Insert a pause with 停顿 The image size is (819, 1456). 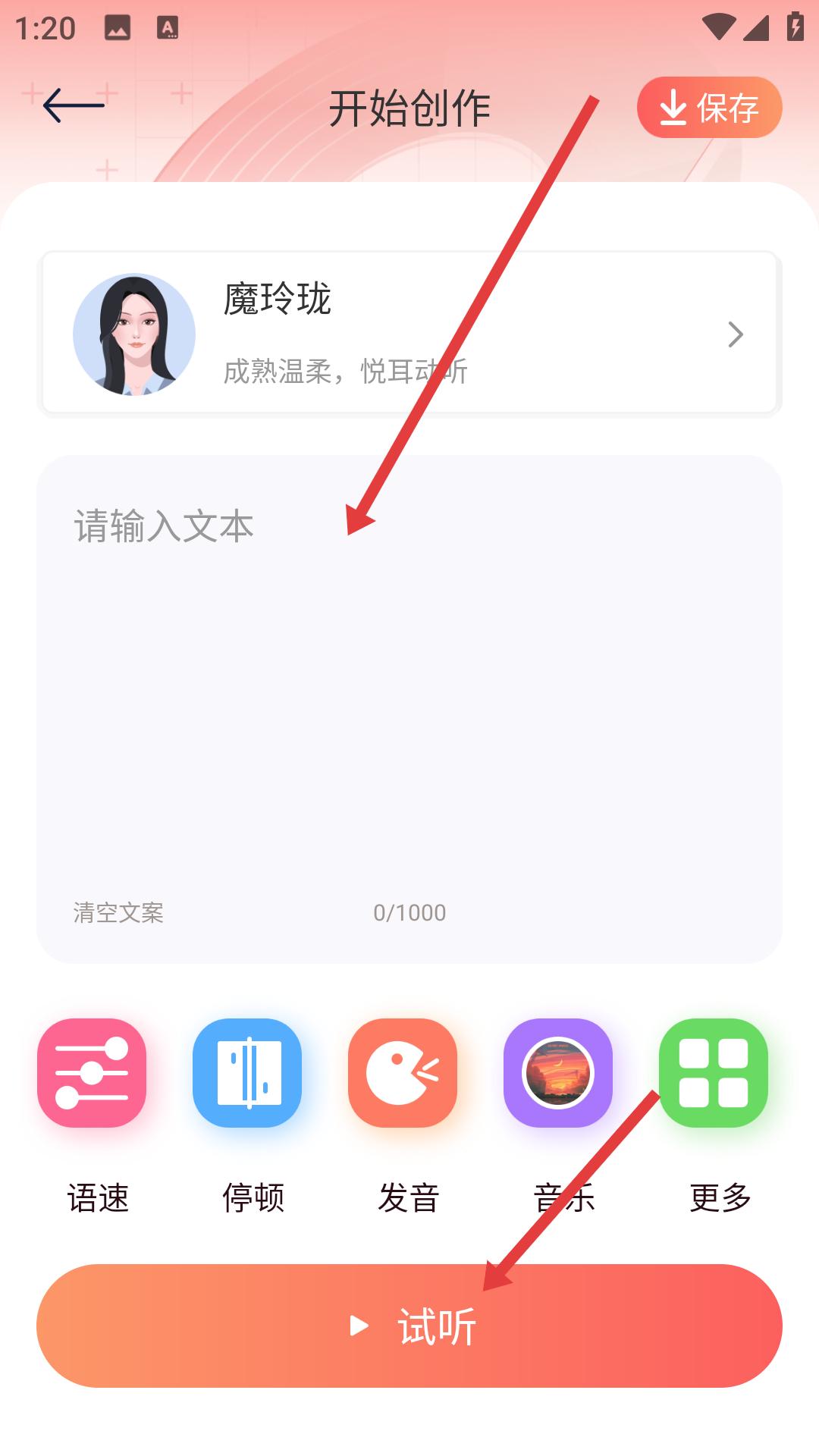click(x=247, y=1073)
